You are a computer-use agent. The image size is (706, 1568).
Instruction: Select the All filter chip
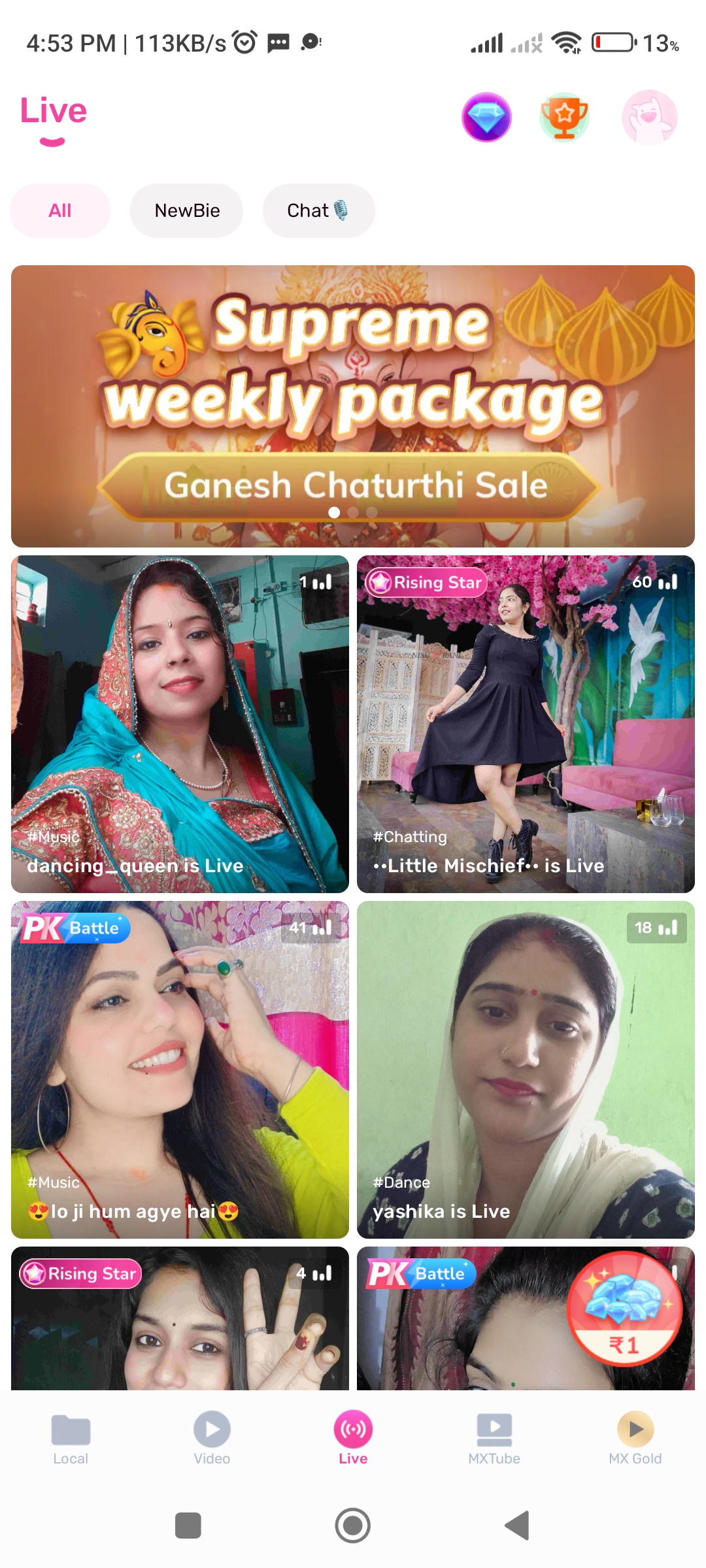tap(60, 210)
